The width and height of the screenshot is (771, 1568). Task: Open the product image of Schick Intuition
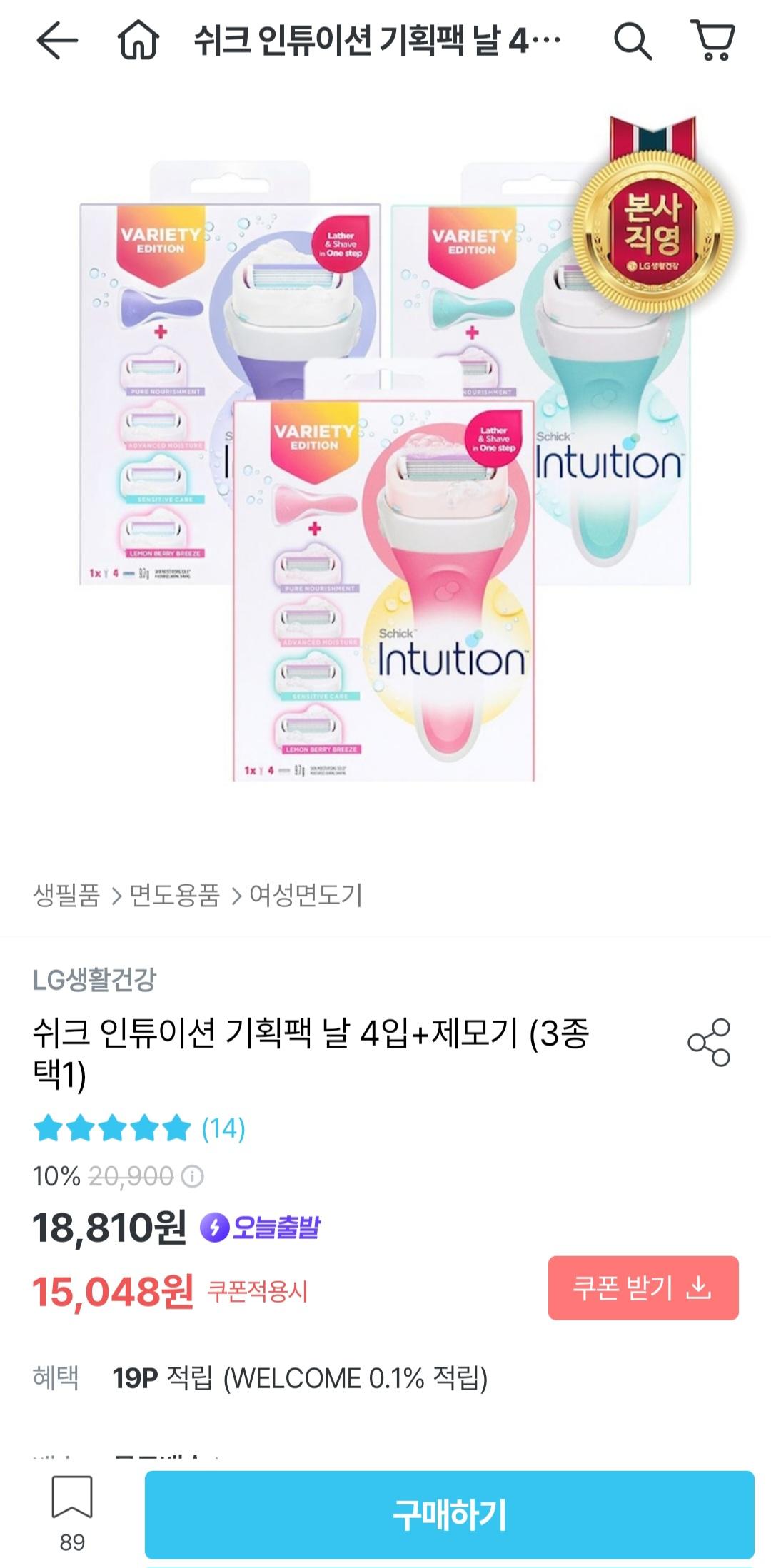click(x=385, y=457)
